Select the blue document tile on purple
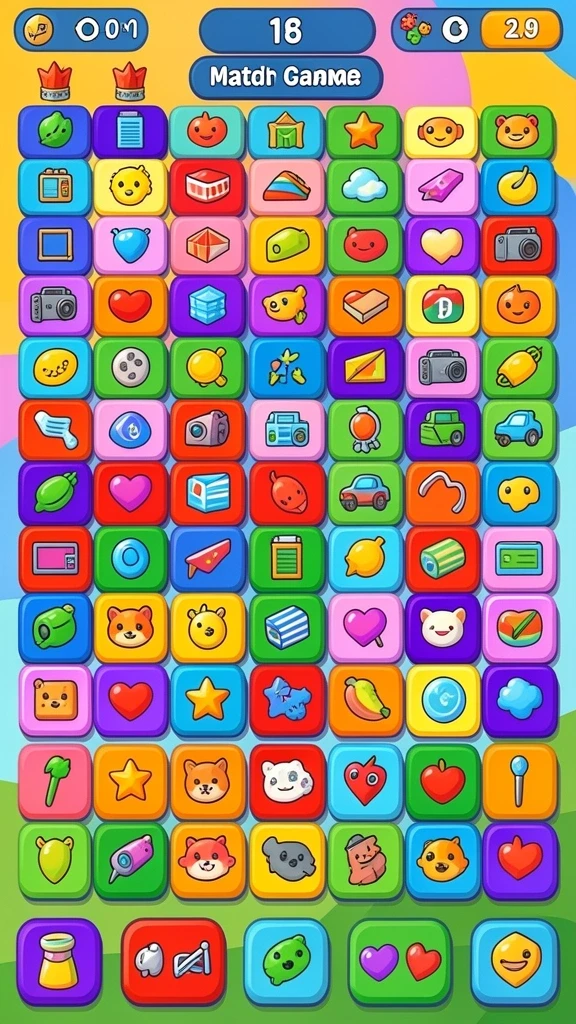Screen dimensions: 576x1024 pyautogui.click(x=130, y=131)
